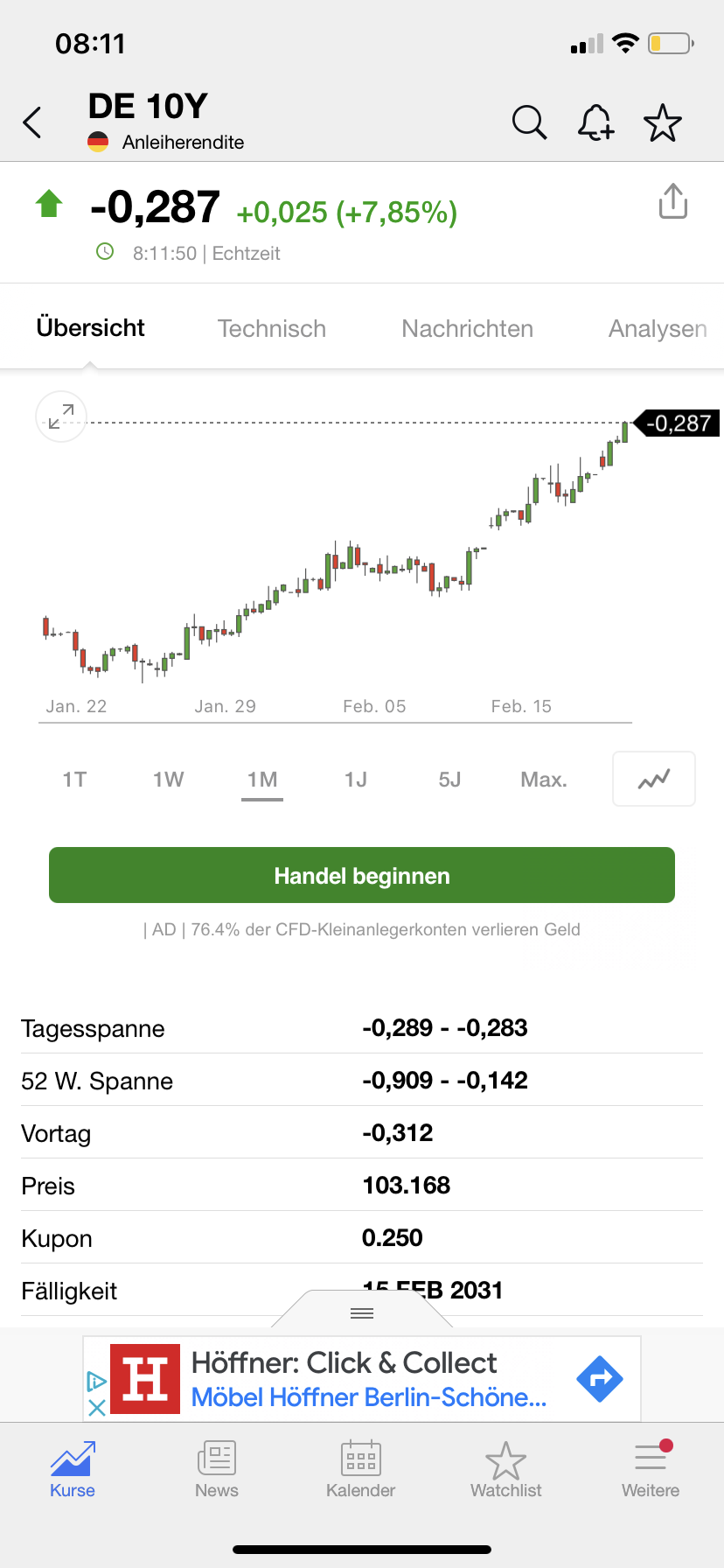Open the Kalender economic calendar

pos(360,1470)
